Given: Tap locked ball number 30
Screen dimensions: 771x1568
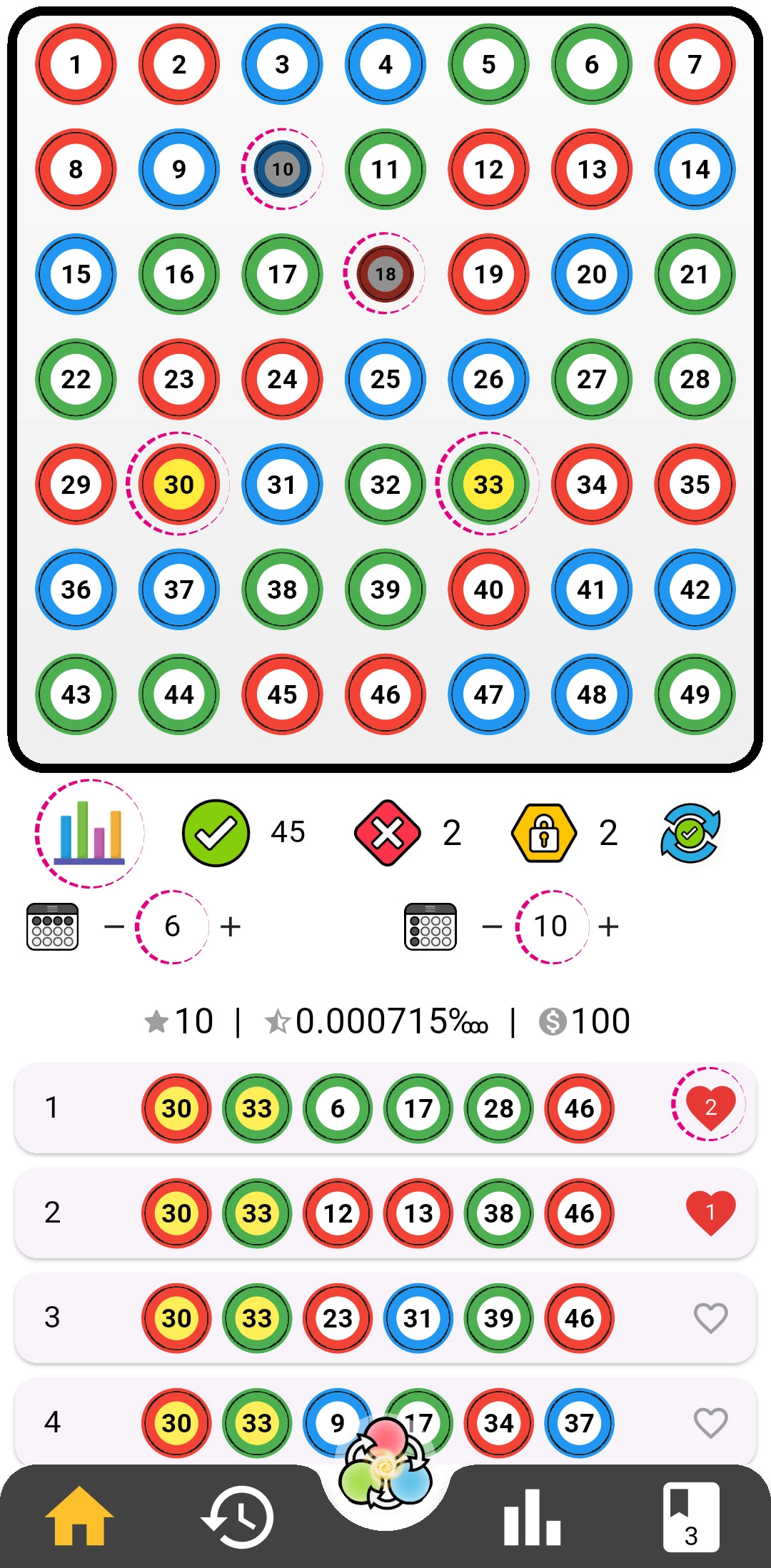Looking at the screenshot, I should tap(178, 485).
